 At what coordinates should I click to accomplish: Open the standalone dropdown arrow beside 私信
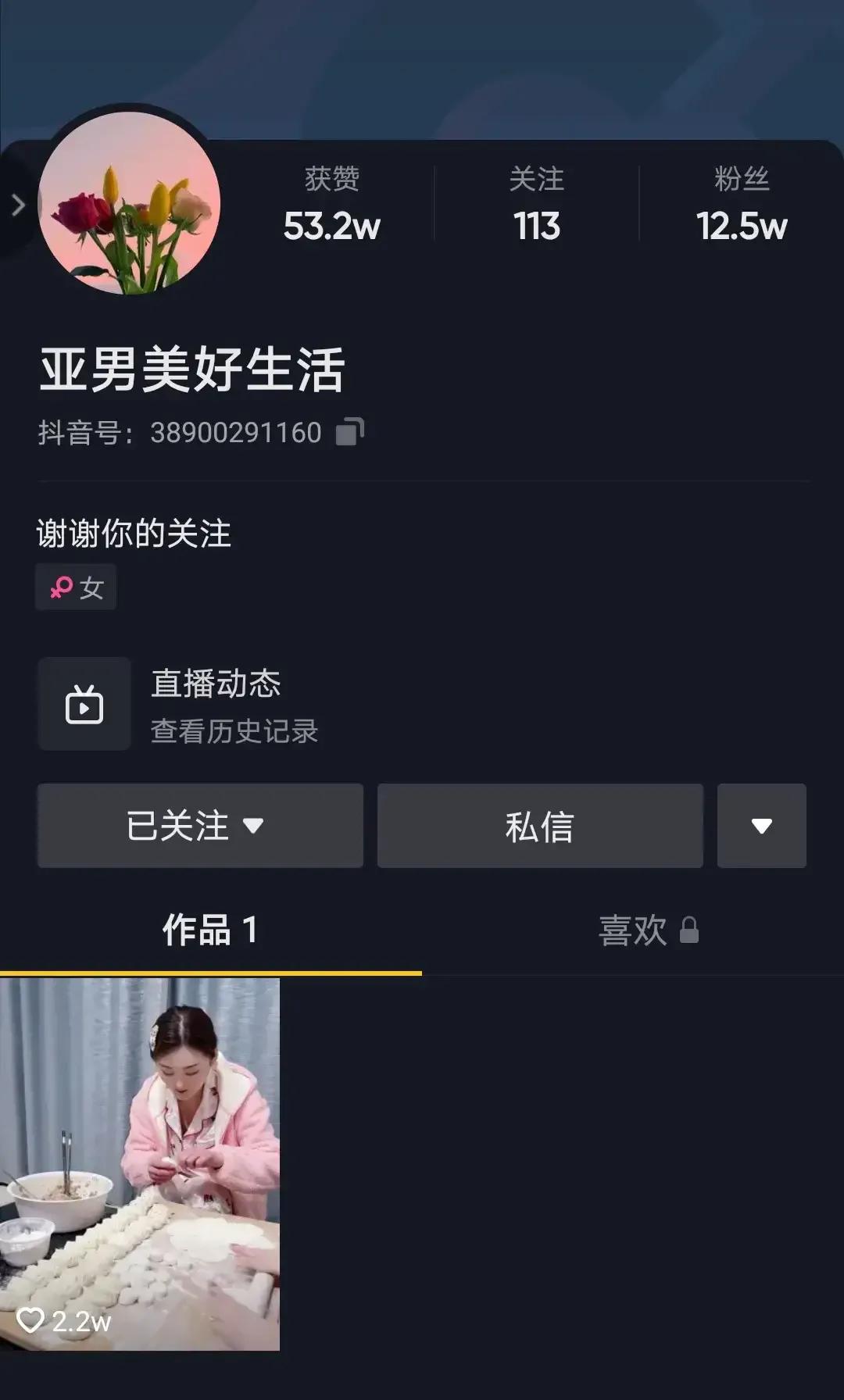tap(761, 826)
